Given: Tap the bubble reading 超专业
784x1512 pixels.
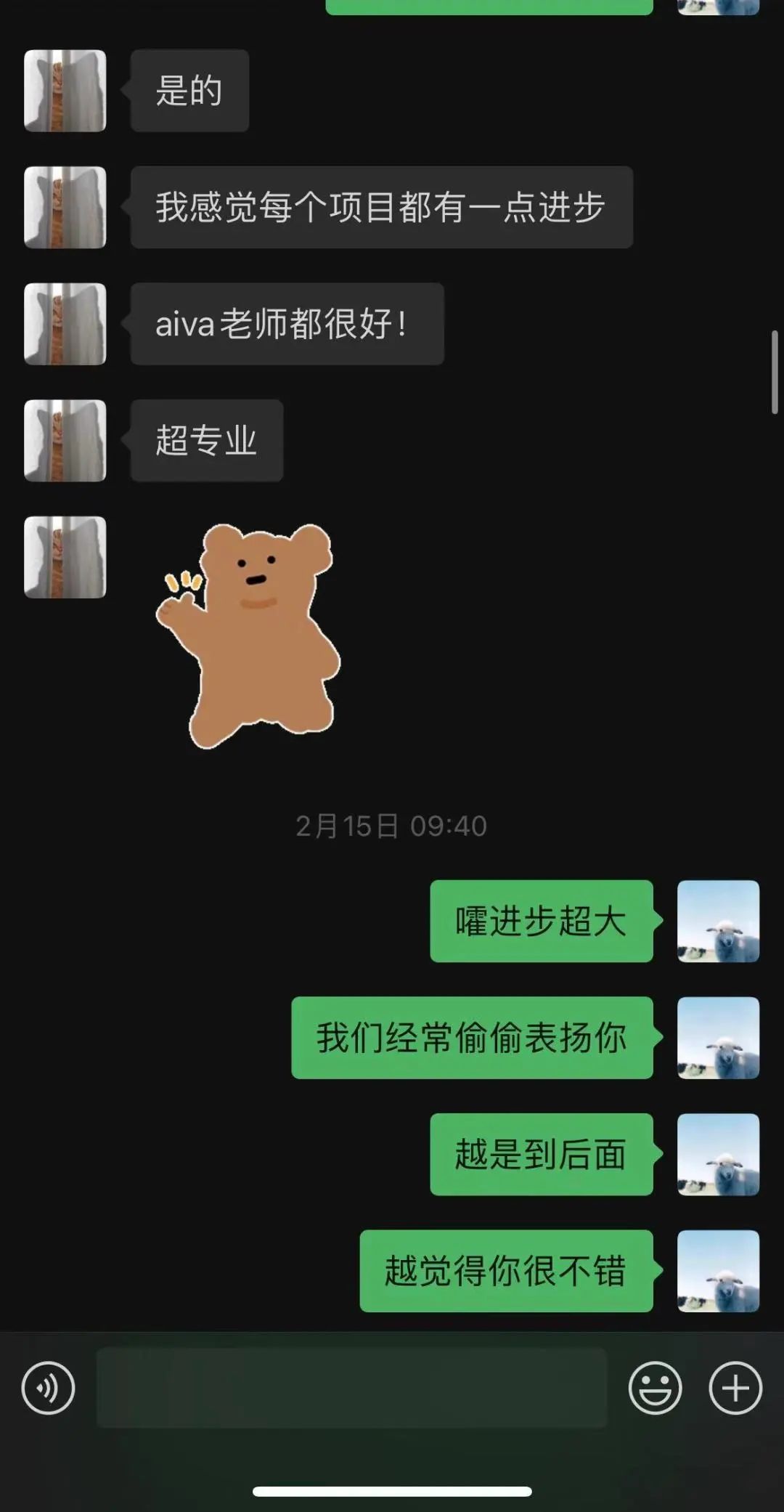Looking at the screenshot, I should point(205,441).
